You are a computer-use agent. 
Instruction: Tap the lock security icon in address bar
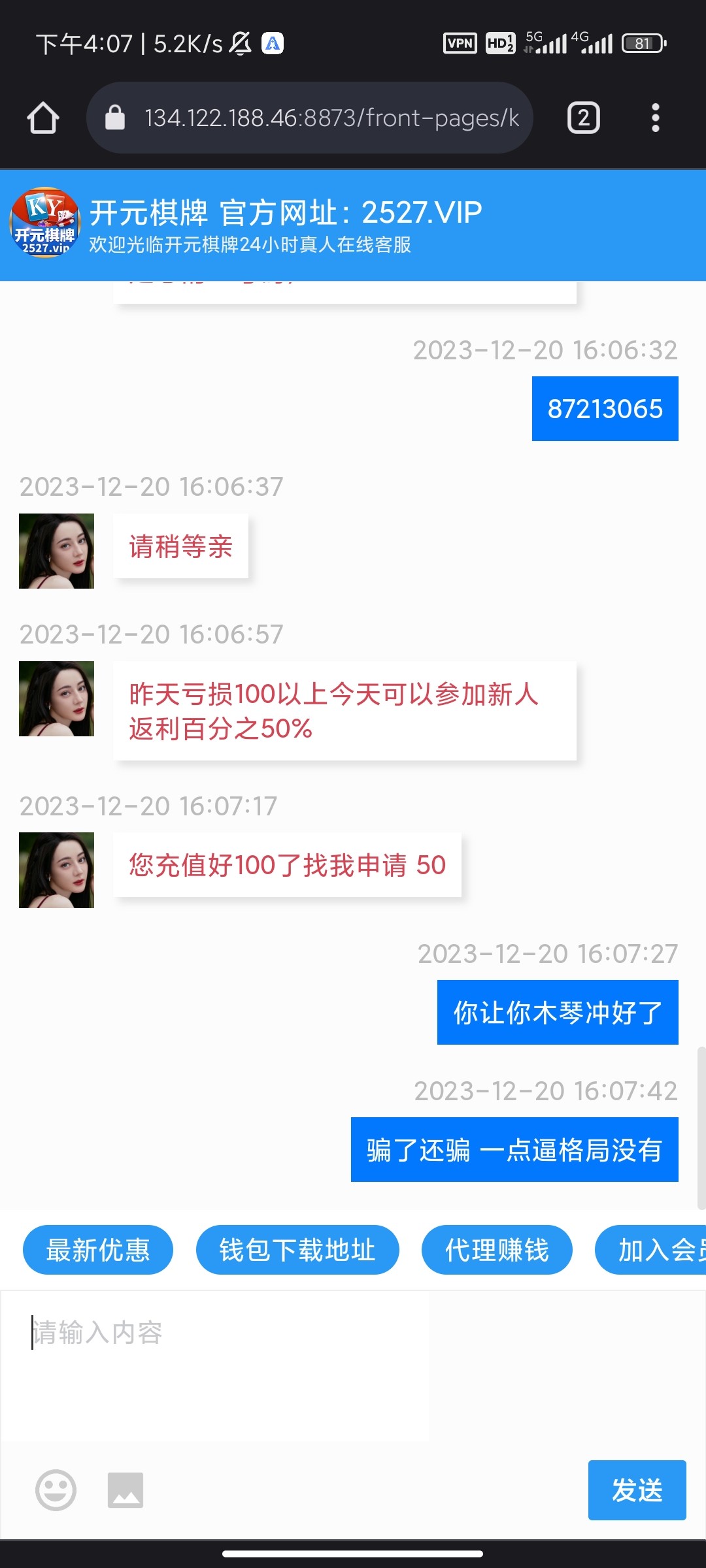point(116,118)
